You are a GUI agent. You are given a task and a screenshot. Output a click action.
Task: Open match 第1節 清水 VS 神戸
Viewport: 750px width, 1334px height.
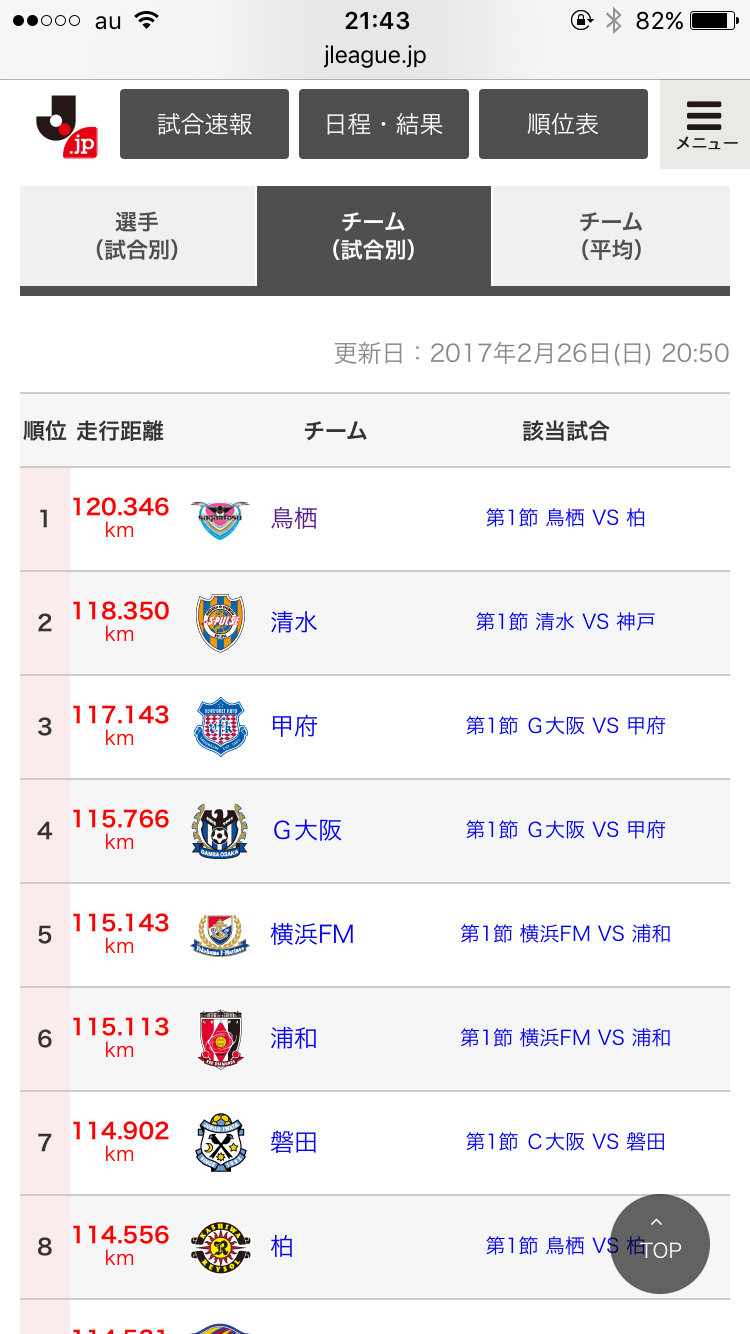(565, 622)
